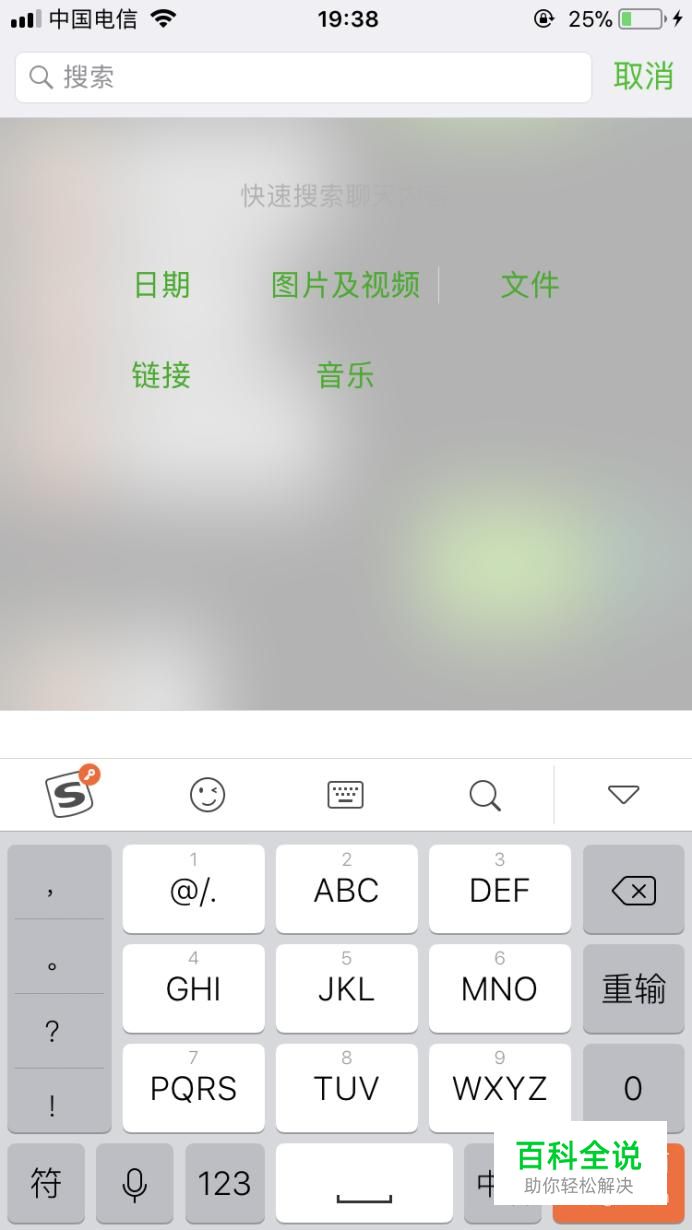Screen dimensions: 692x1230
Task: Tap the ABC key
Action: (346, 889)
